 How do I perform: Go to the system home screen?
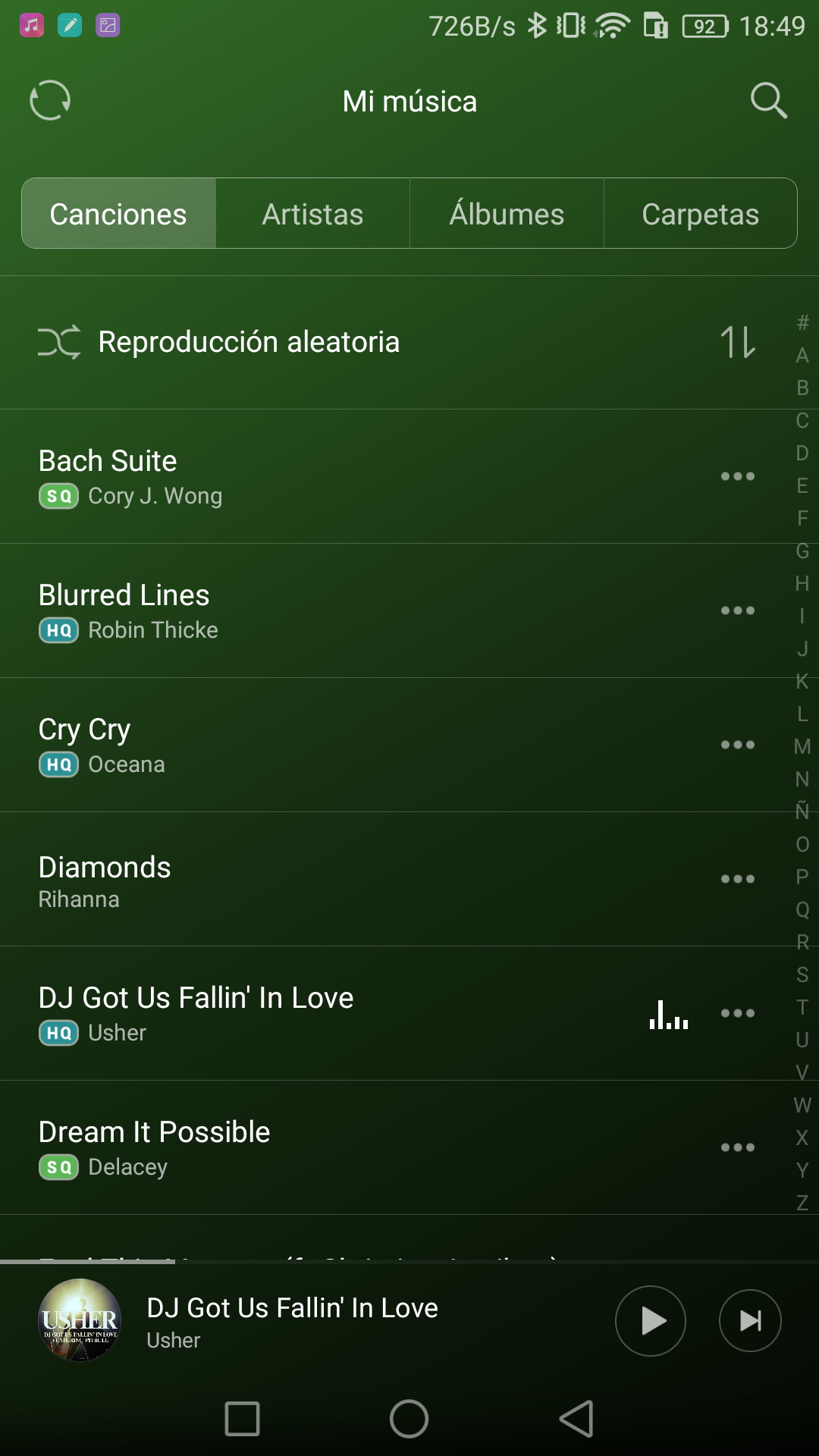coord(409,1419)
